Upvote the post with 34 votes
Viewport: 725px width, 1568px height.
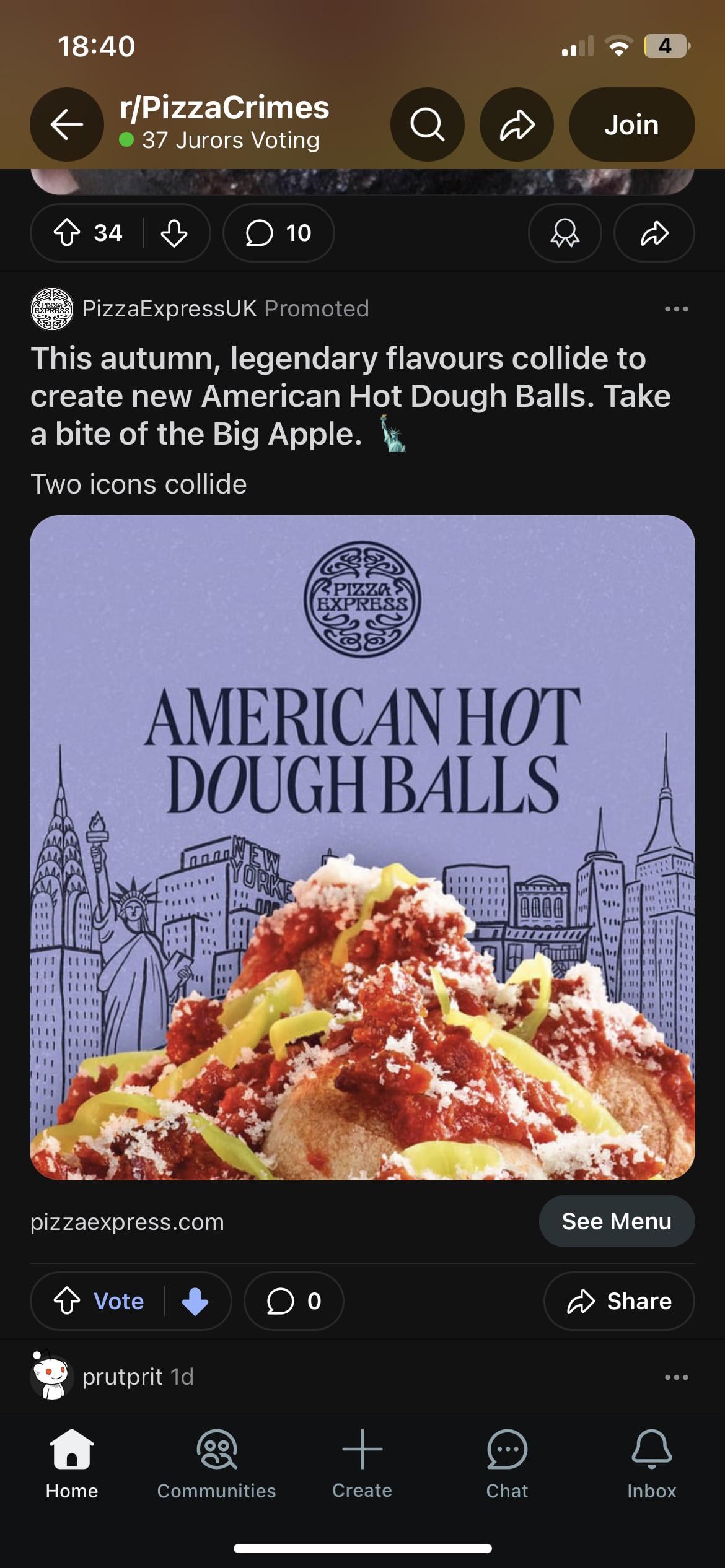click(x=68, y=233)
